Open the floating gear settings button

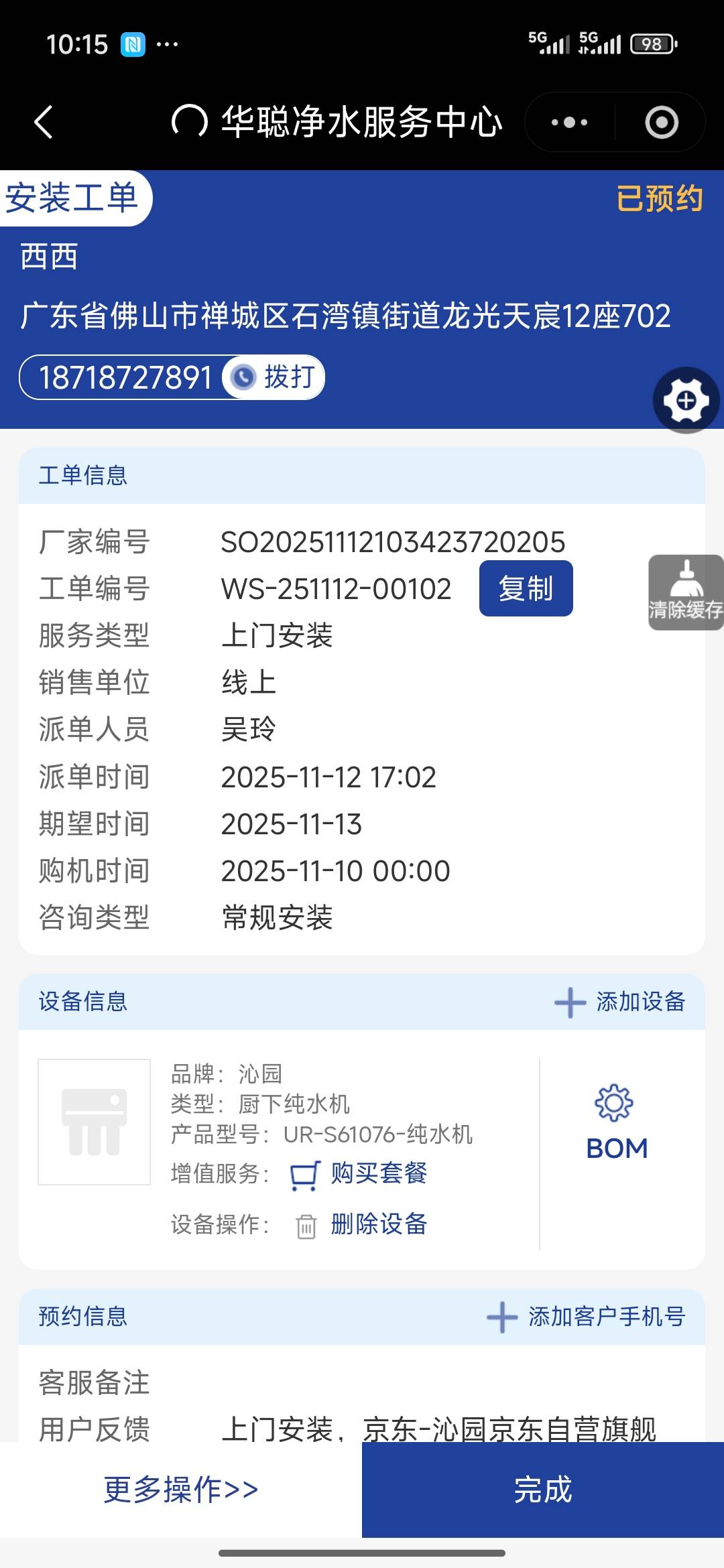coord(686,401)
